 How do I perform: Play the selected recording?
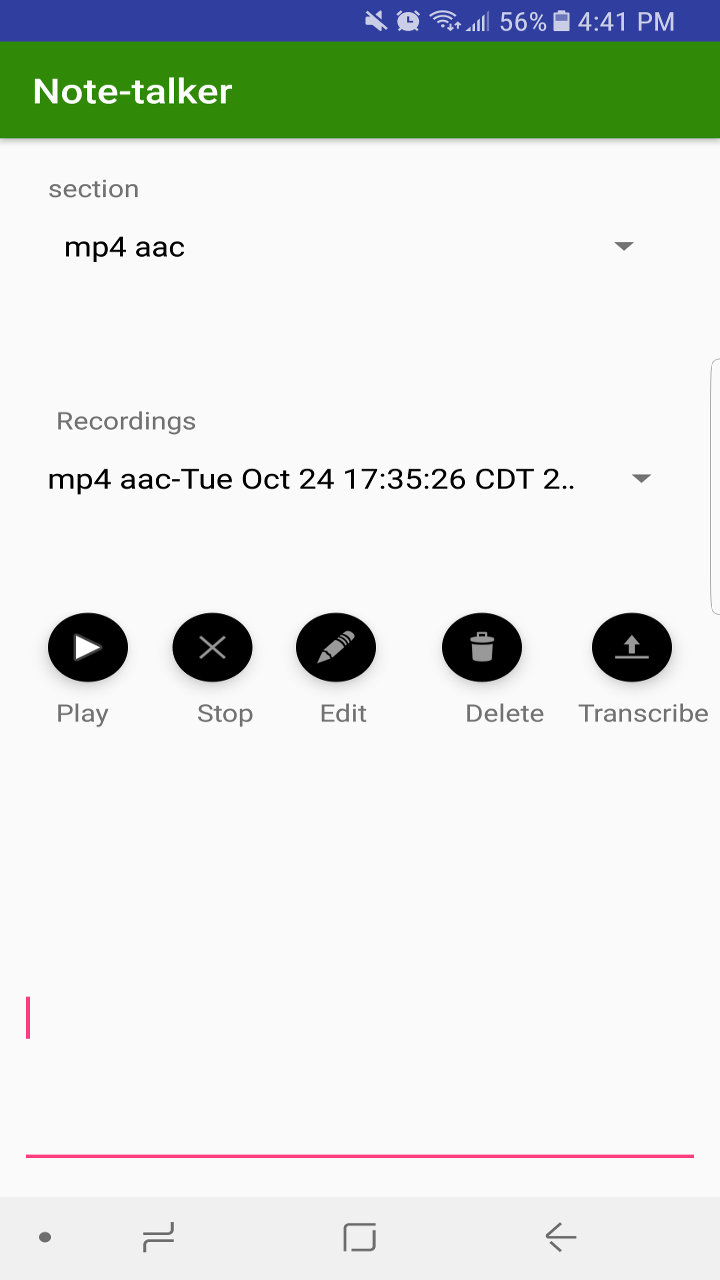[88, 648]
